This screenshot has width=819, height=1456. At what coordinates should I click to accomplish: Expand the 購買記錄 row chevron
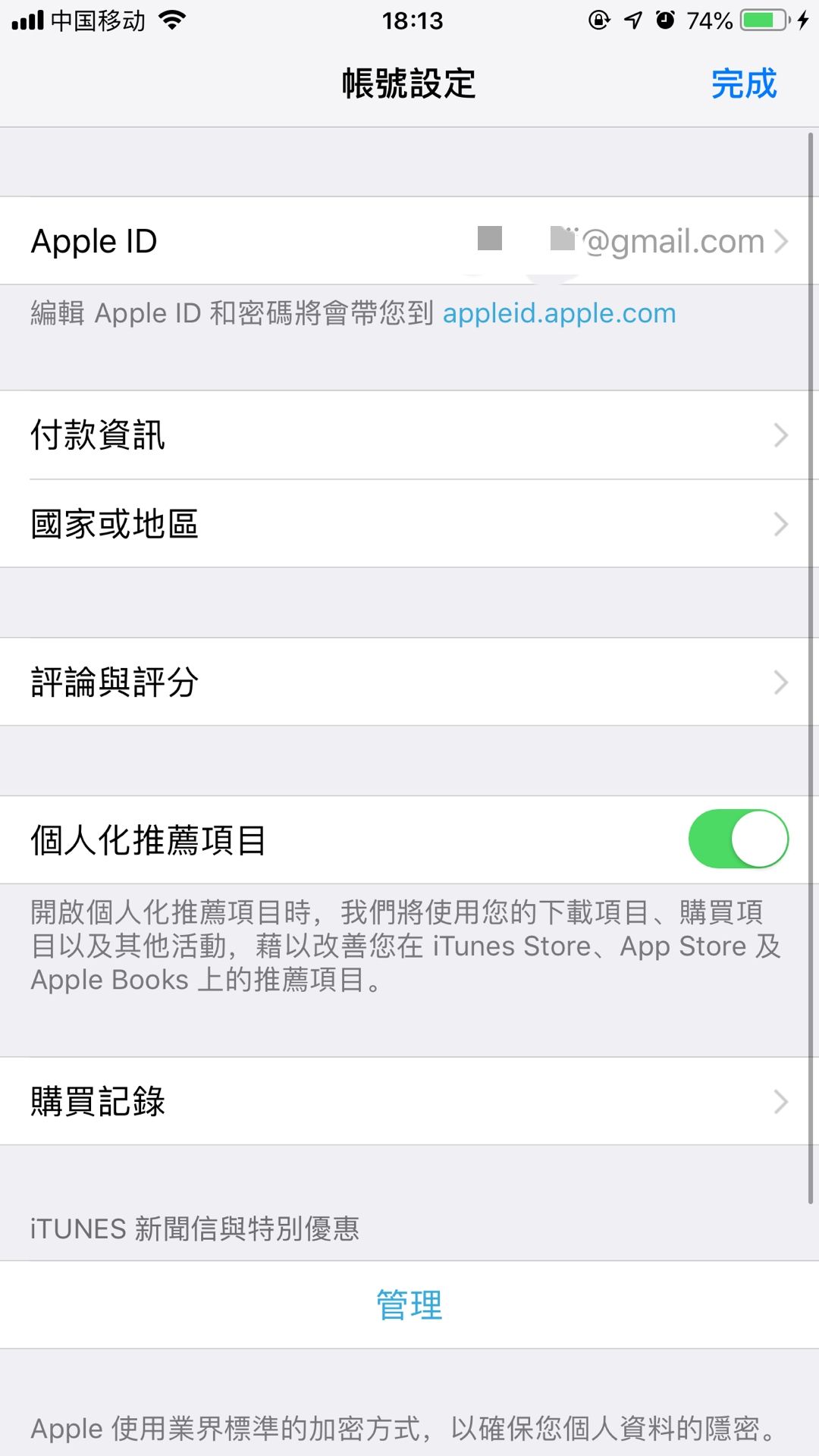click(x=783, y=1101)
